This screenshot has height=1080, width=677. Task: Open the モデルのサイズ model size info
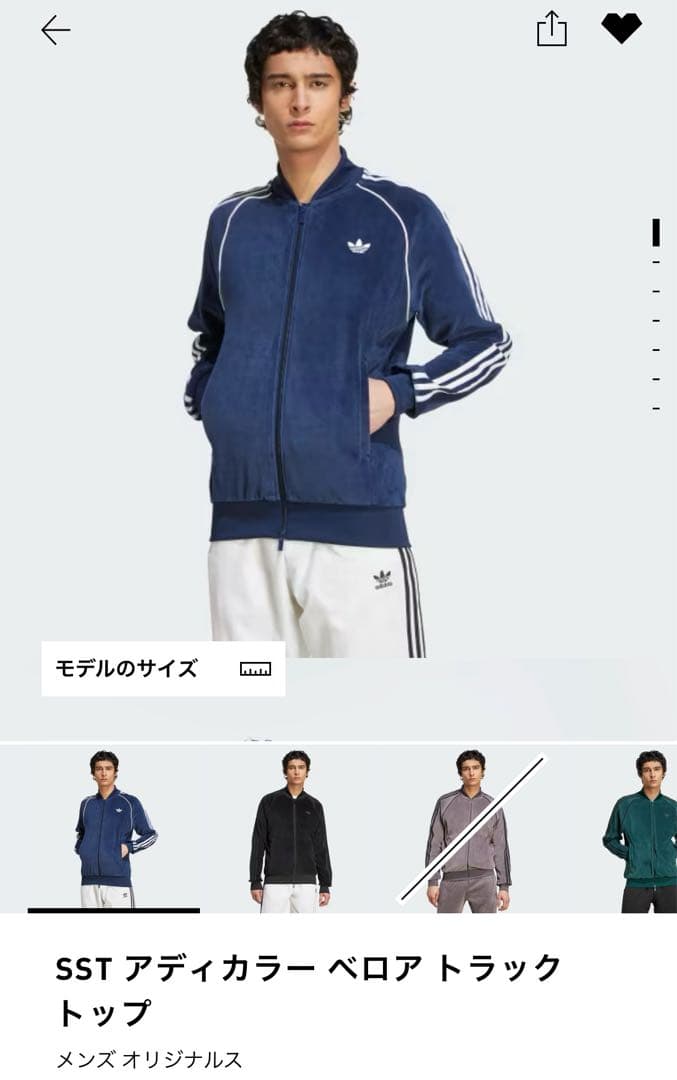click(163, 668)
